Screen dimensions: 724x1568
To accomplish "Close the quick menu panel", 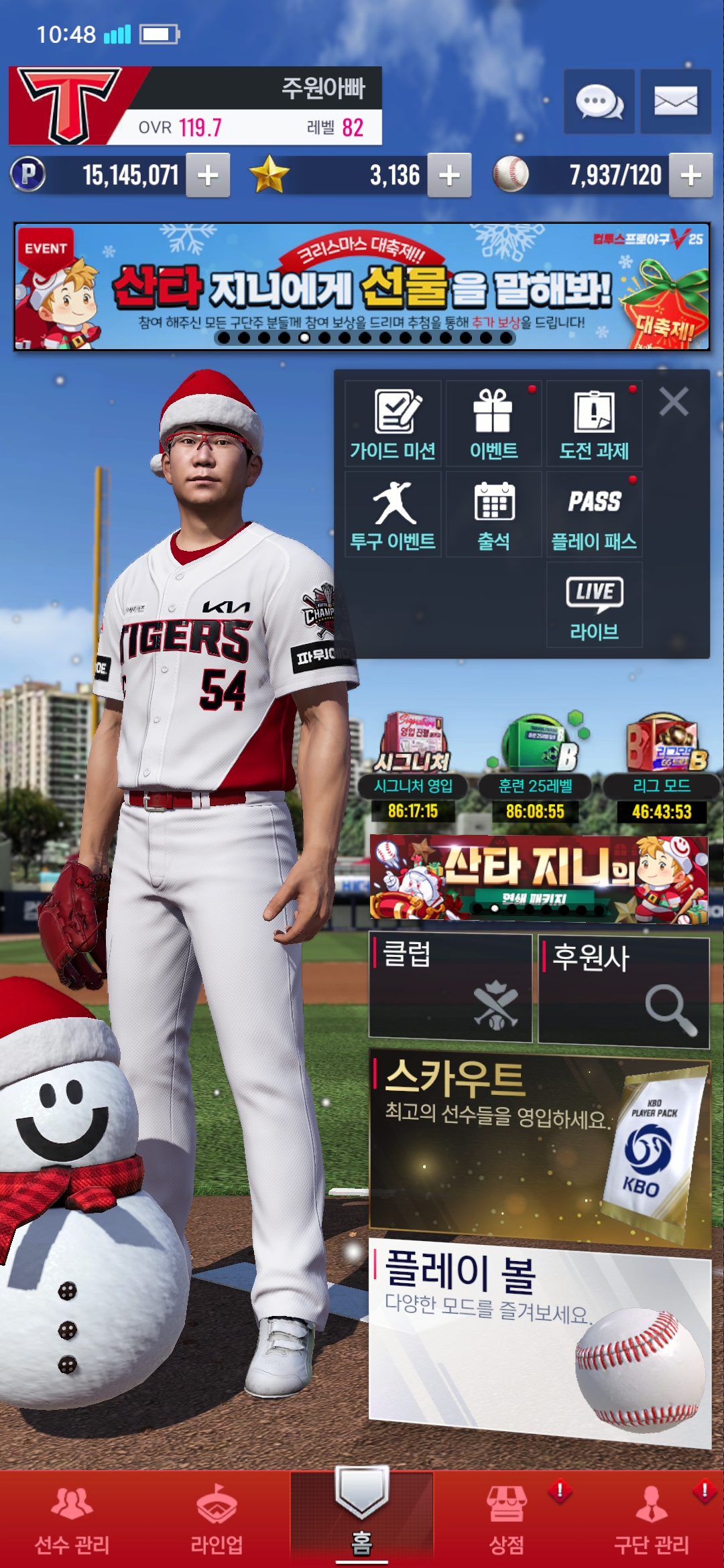I will [673, 402].
